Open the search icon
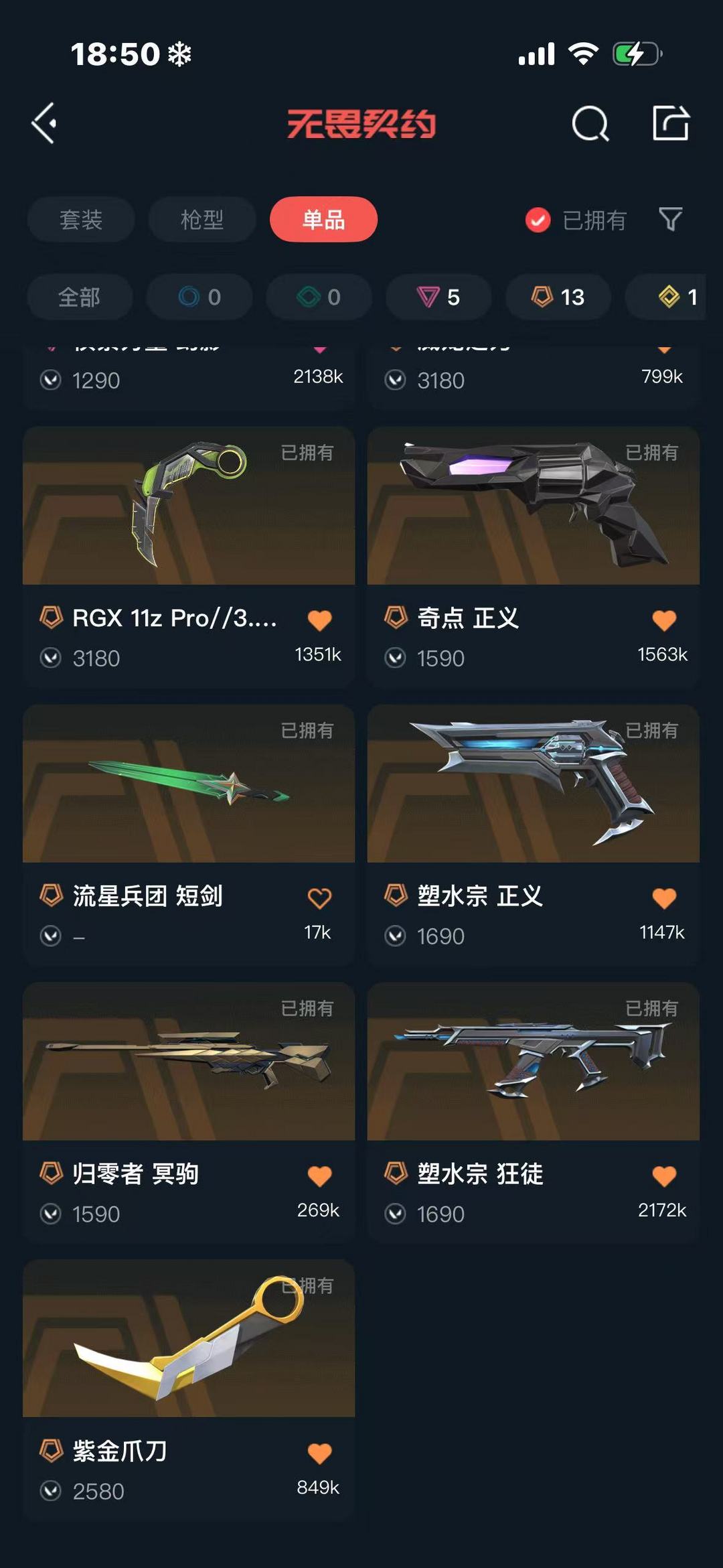The image size is (723, 1568). [x=590, y=123]
